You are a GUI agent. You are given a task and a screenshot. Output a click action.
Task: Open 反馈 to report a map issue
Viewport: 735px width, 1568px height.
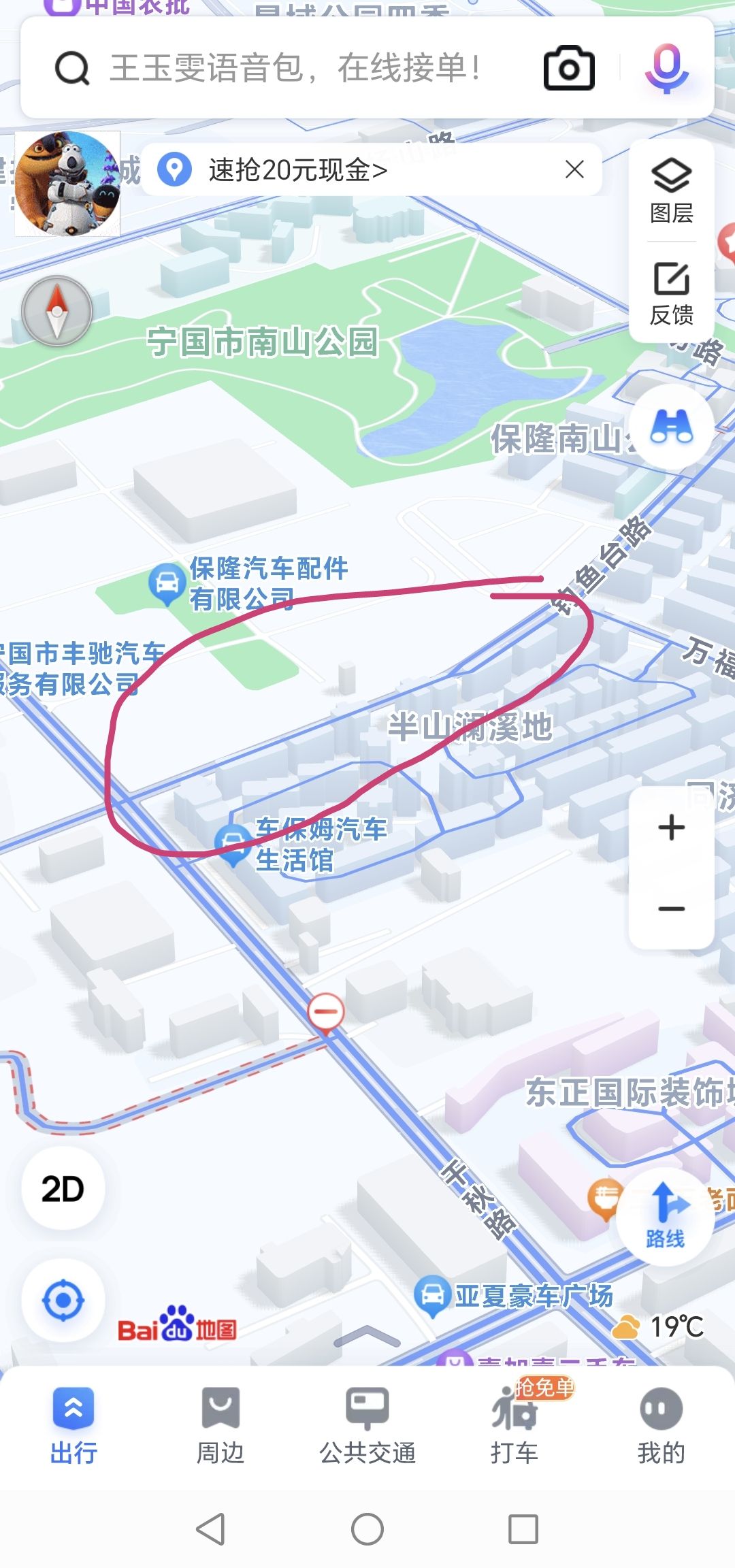pos(672,293)
